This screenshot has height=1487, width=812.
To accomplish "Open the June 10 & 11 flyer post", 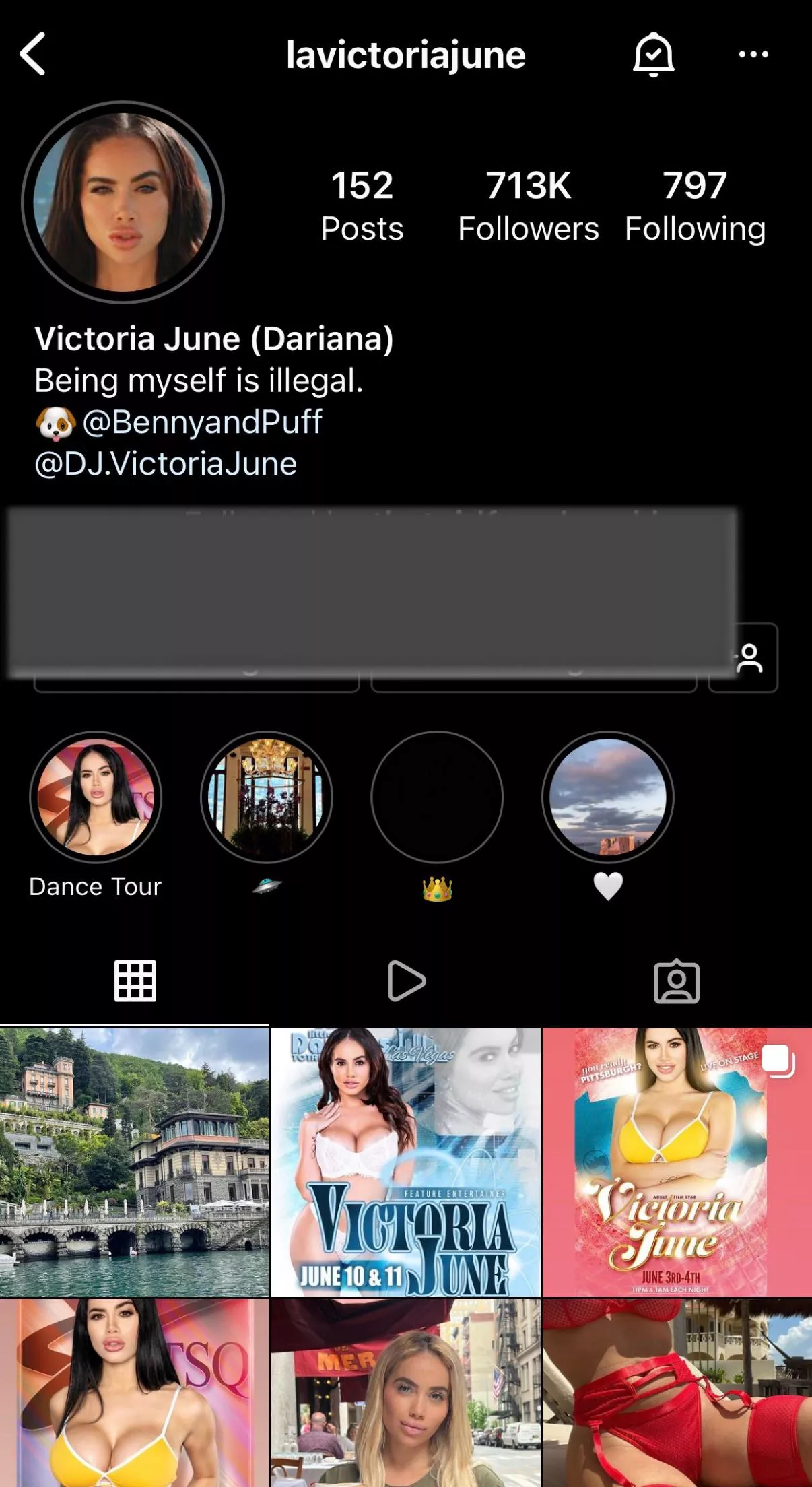I will tap(406, 1162).
